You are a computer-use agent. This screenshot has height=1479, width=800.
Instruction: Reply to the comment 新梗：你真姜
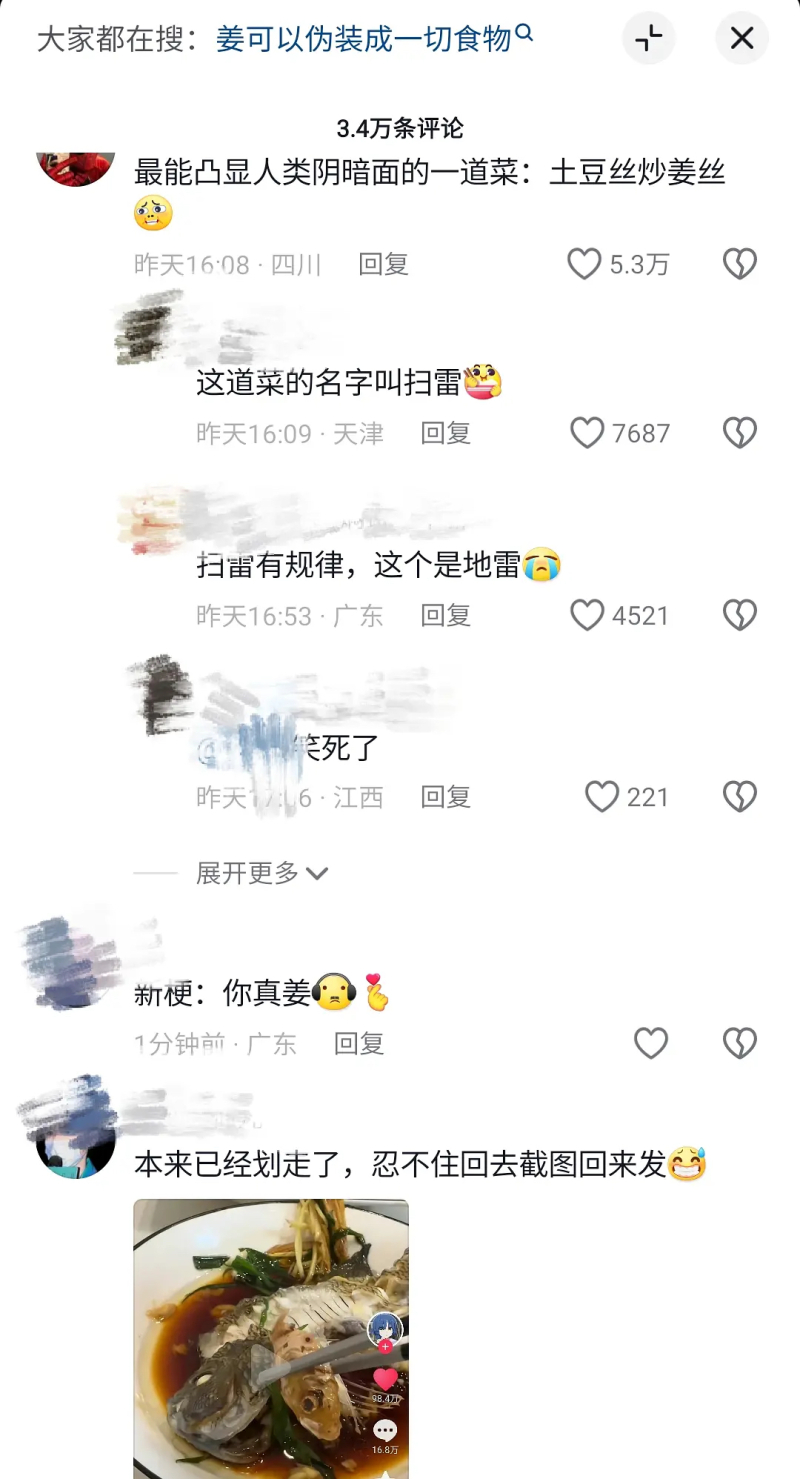click(359, 1044)
